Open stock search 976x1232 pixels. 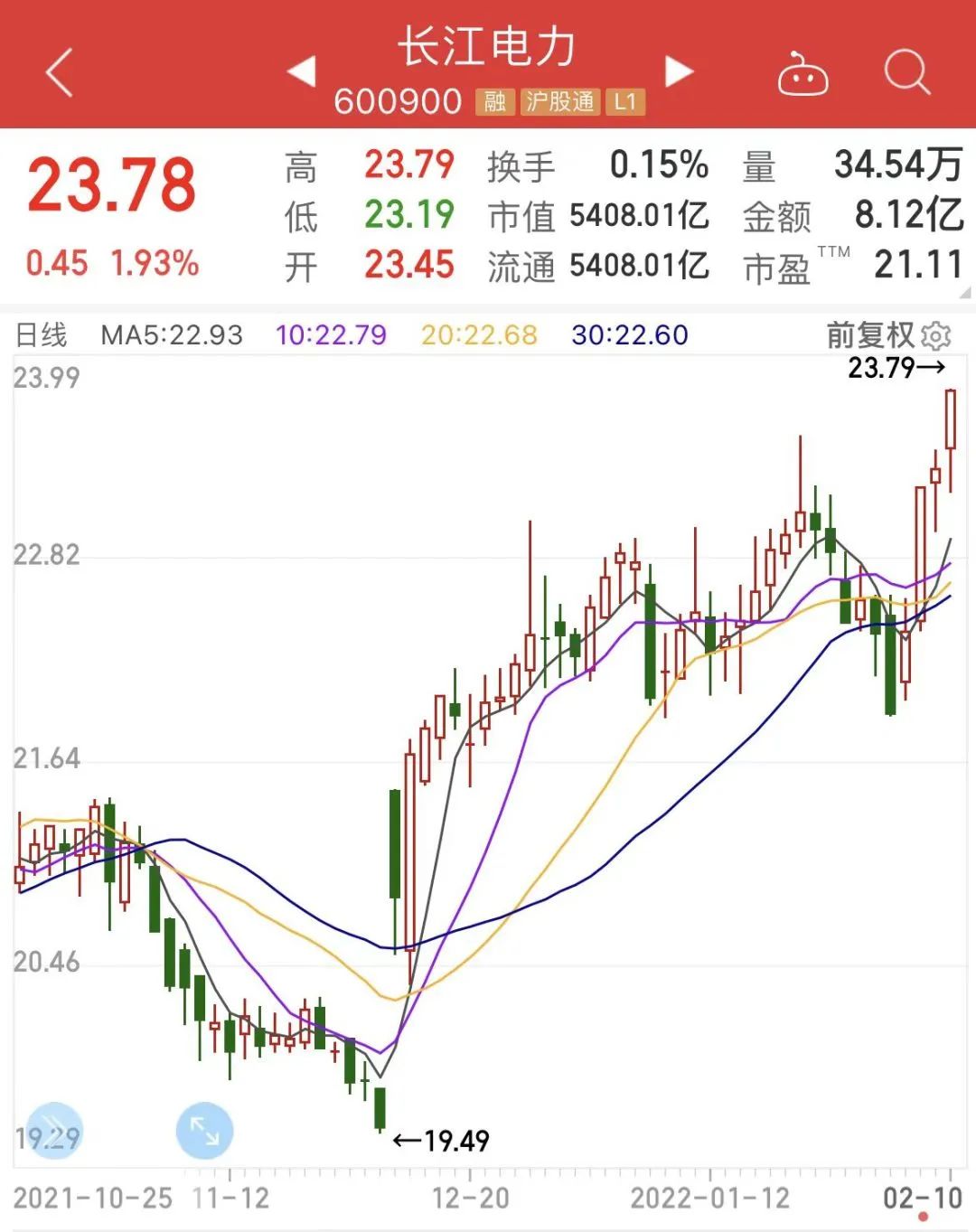pyautogui.click(x=906, y=72)
